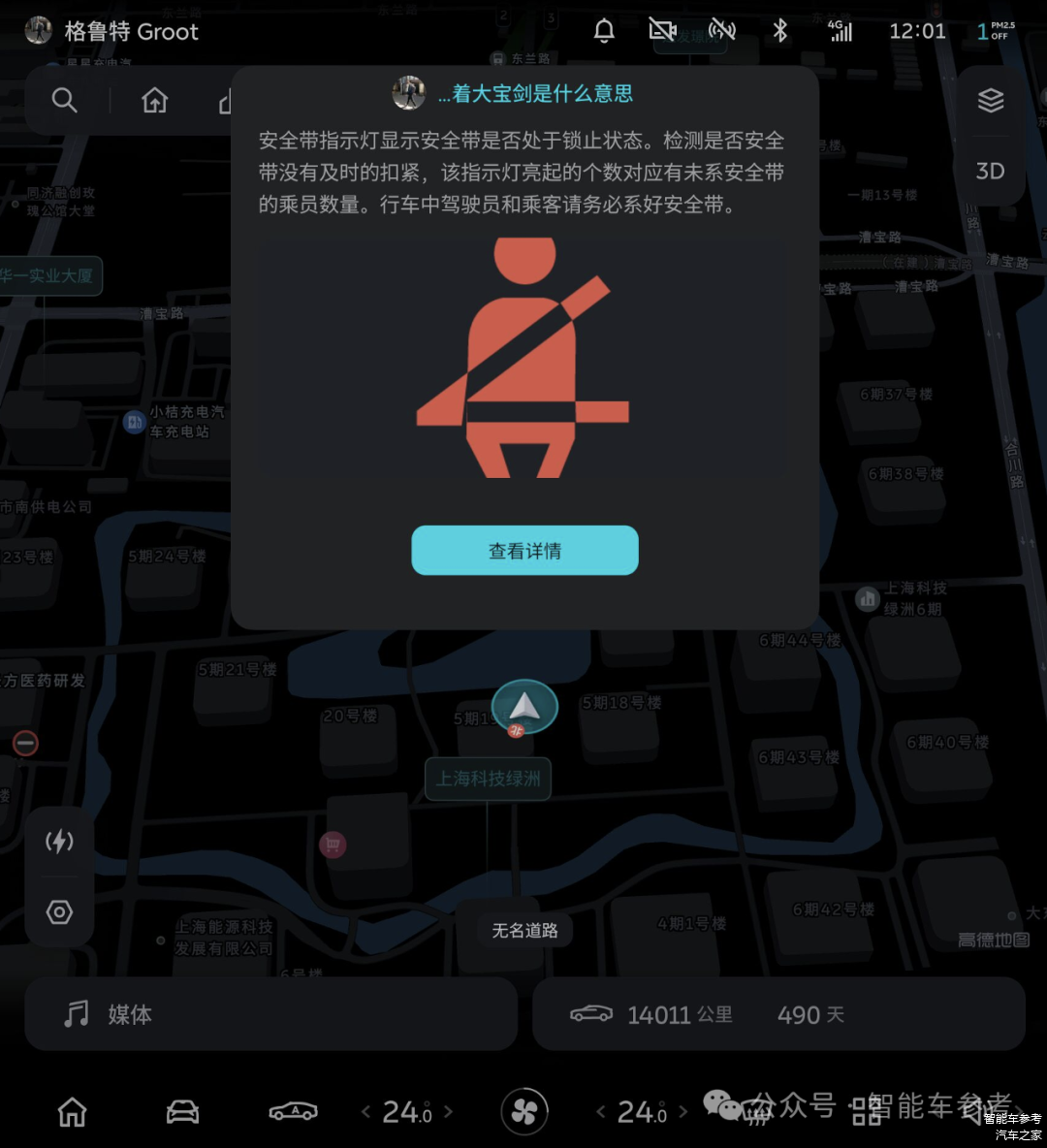Recenter on the vehicle position arrow
Image resolution: width=1047 pixels, height=1148 pixels.
click(524, 706)
